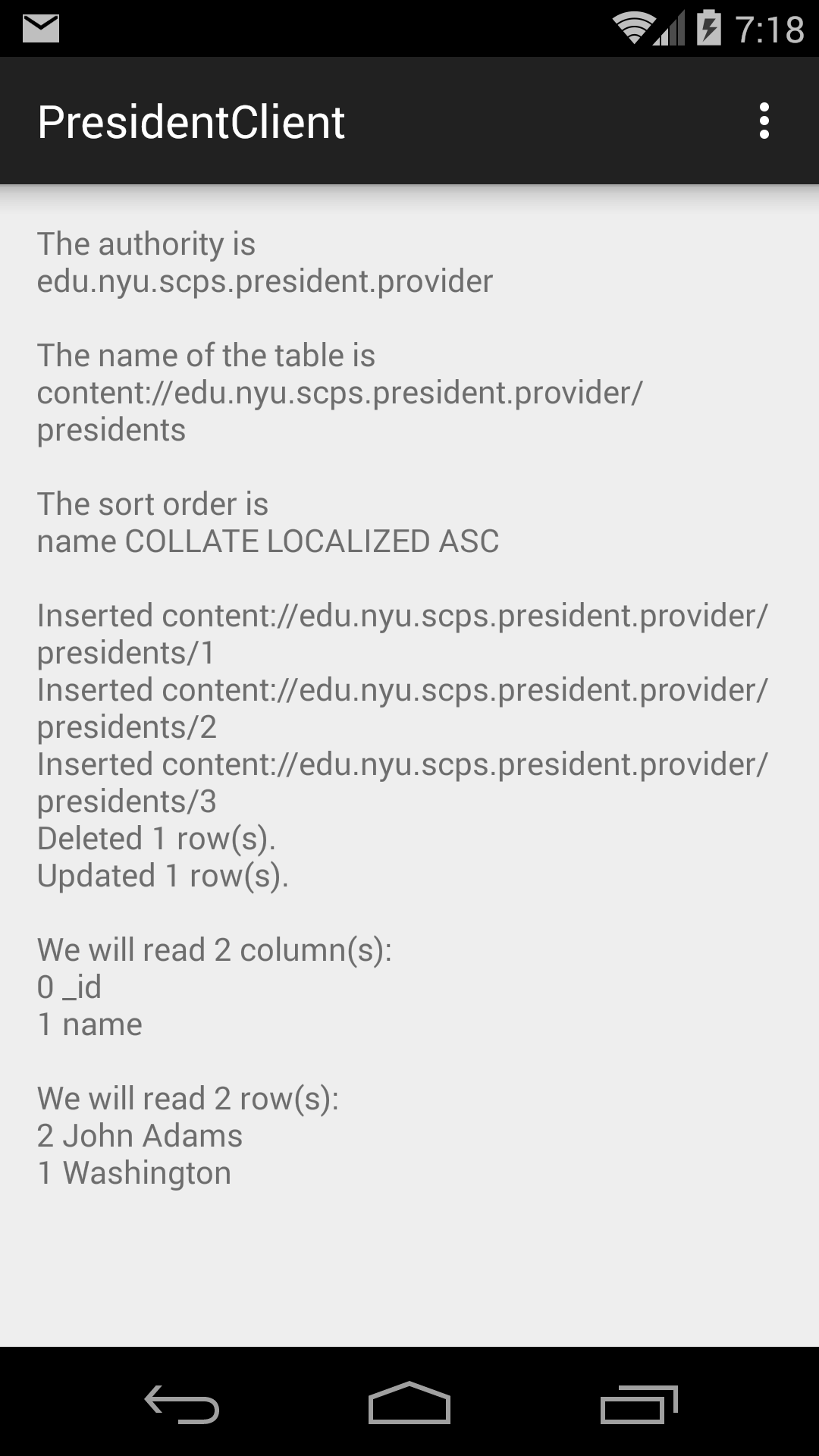This screenshot has width=819, height=1456.
Task: Open the overflow menu in PresidentClient
Action: (764, 121)
